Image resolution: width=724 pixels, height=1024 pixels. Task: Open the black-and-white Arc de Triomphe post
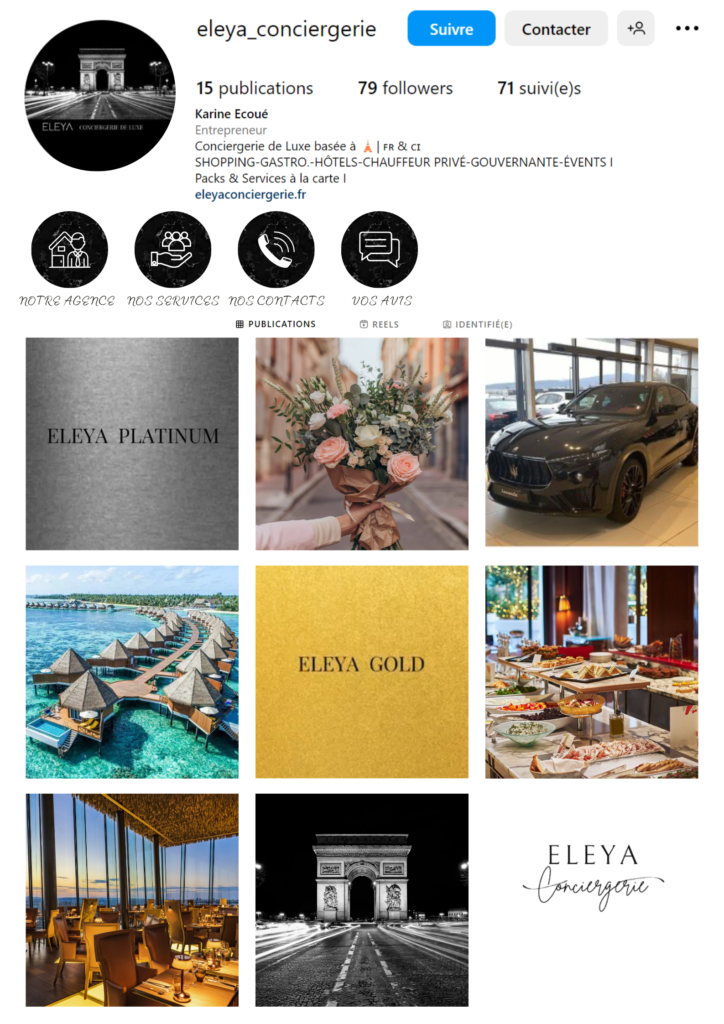[x=361, y=899]
